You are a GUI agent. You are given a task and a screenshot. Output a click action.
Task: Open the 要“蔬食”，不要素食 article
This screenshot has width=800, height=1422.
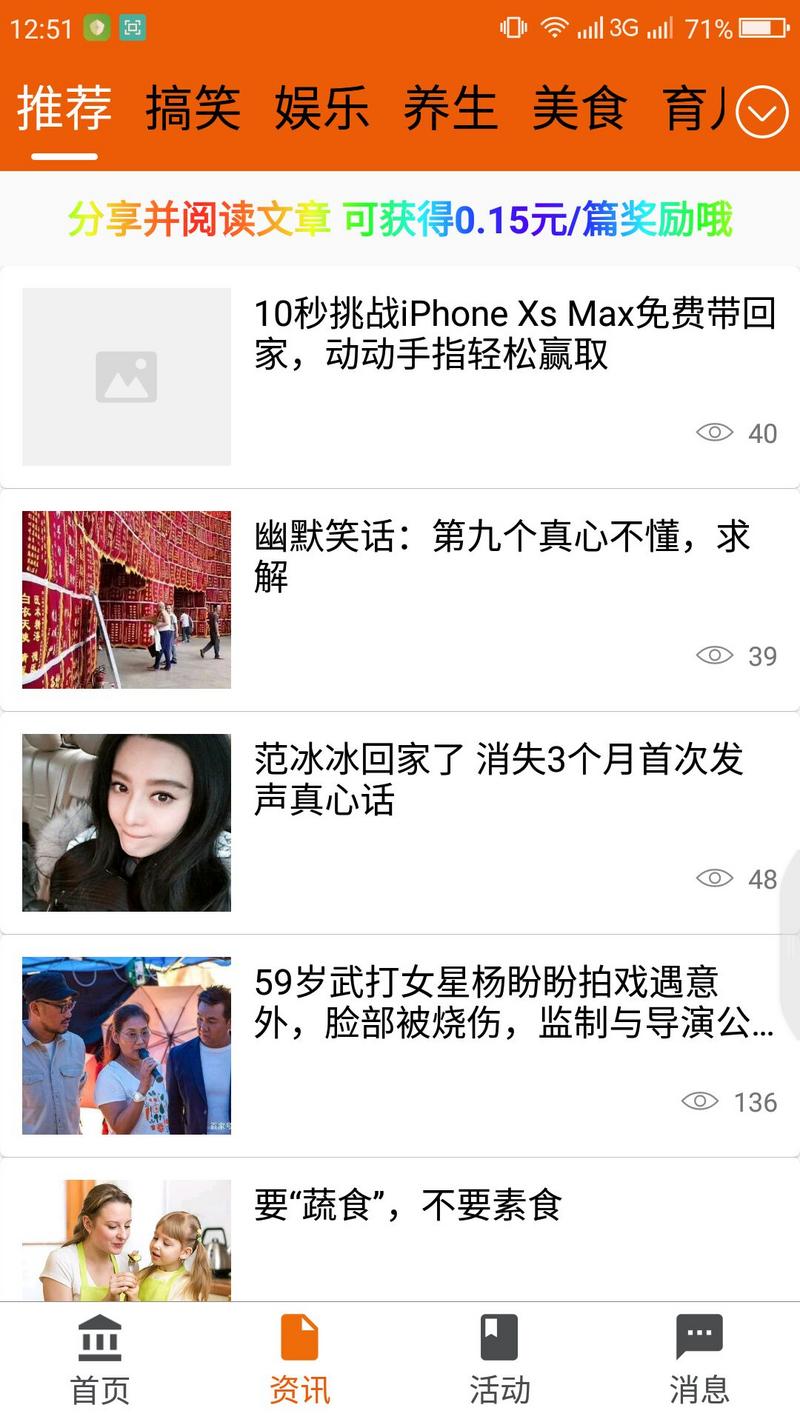(x=408, y=1206)
